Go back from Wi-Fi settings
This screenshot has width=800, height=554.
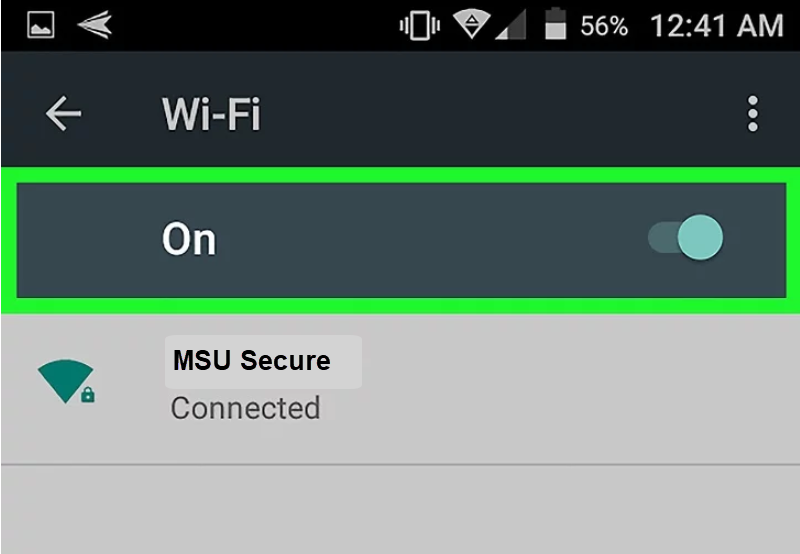(63, 115)
